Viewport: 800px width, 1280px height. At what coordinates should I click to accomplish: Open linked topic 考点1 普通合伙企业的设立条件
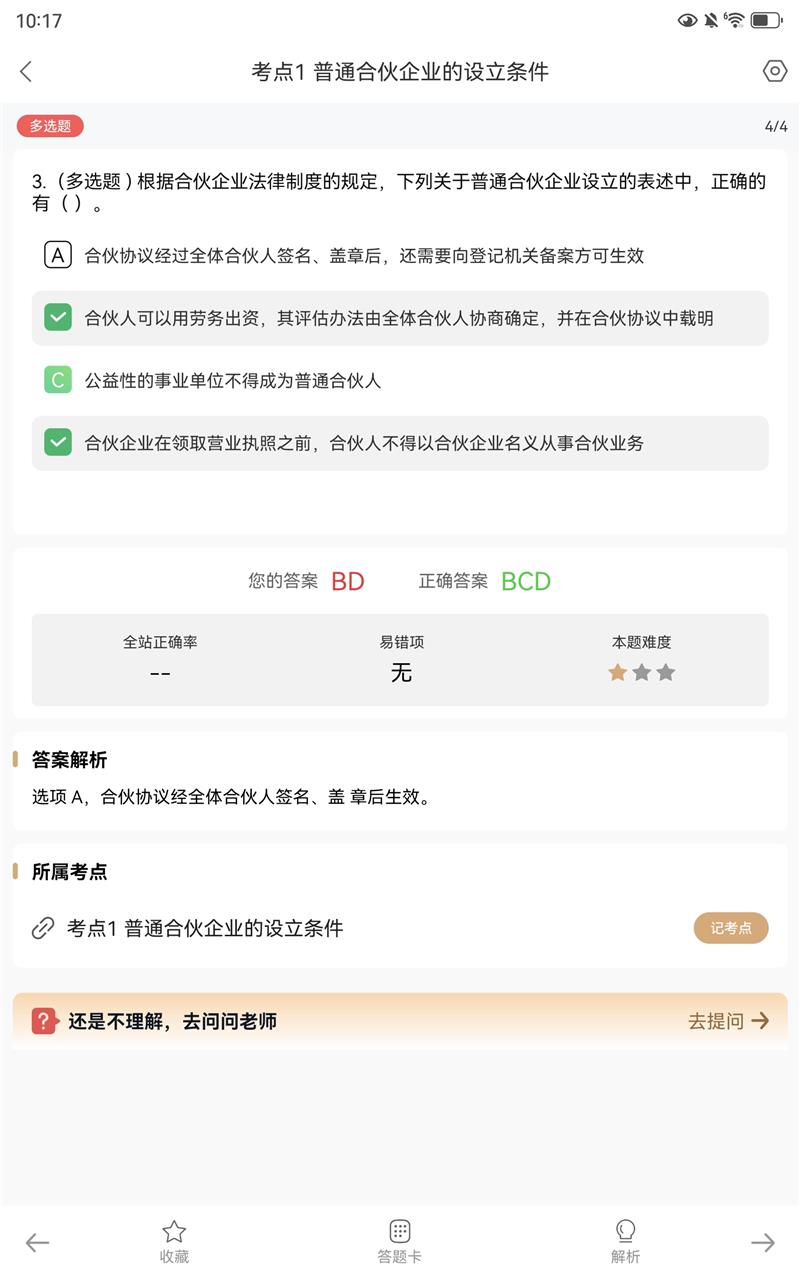pyautogui.click(x=204, y=928)
